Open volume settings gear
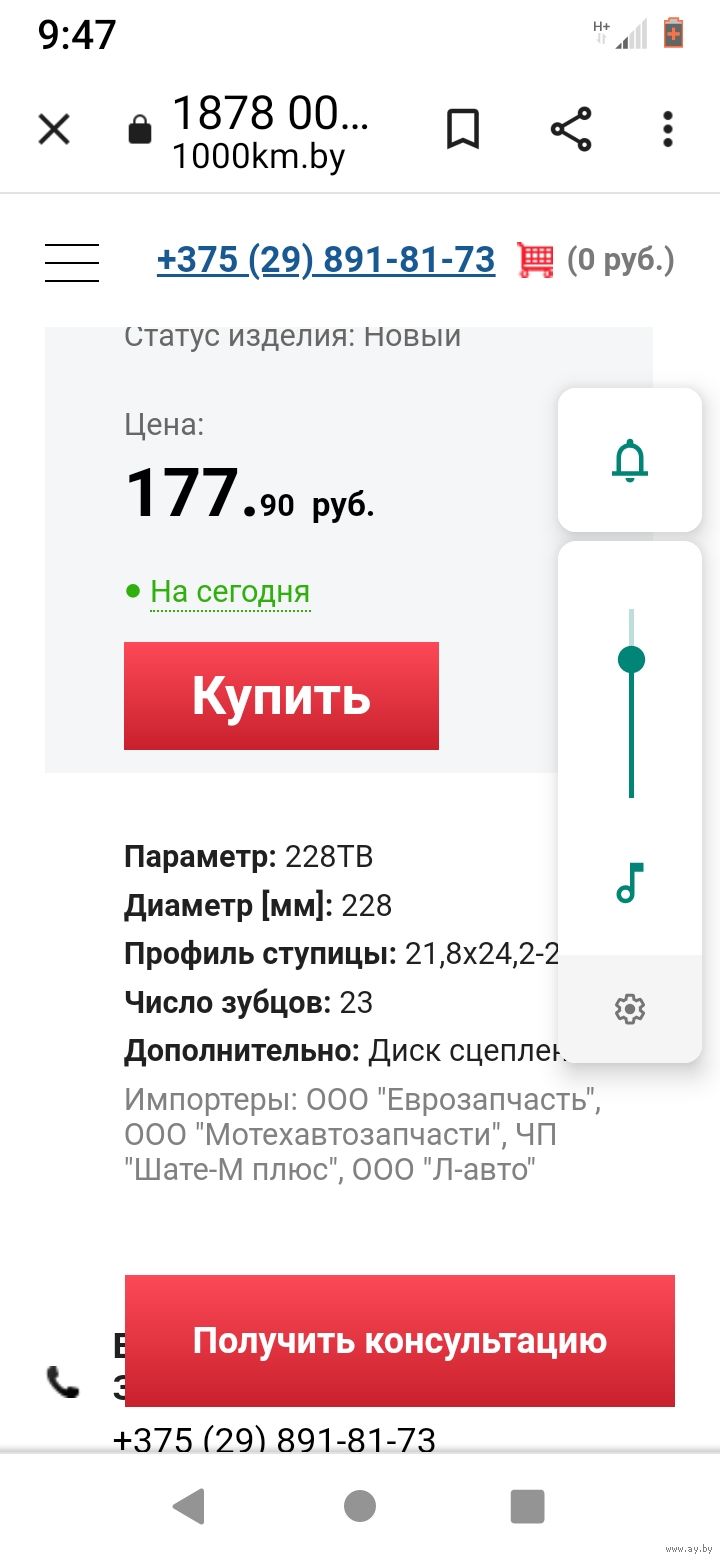The height and width of the screenshot is (1560, 720). [630, 1010]
